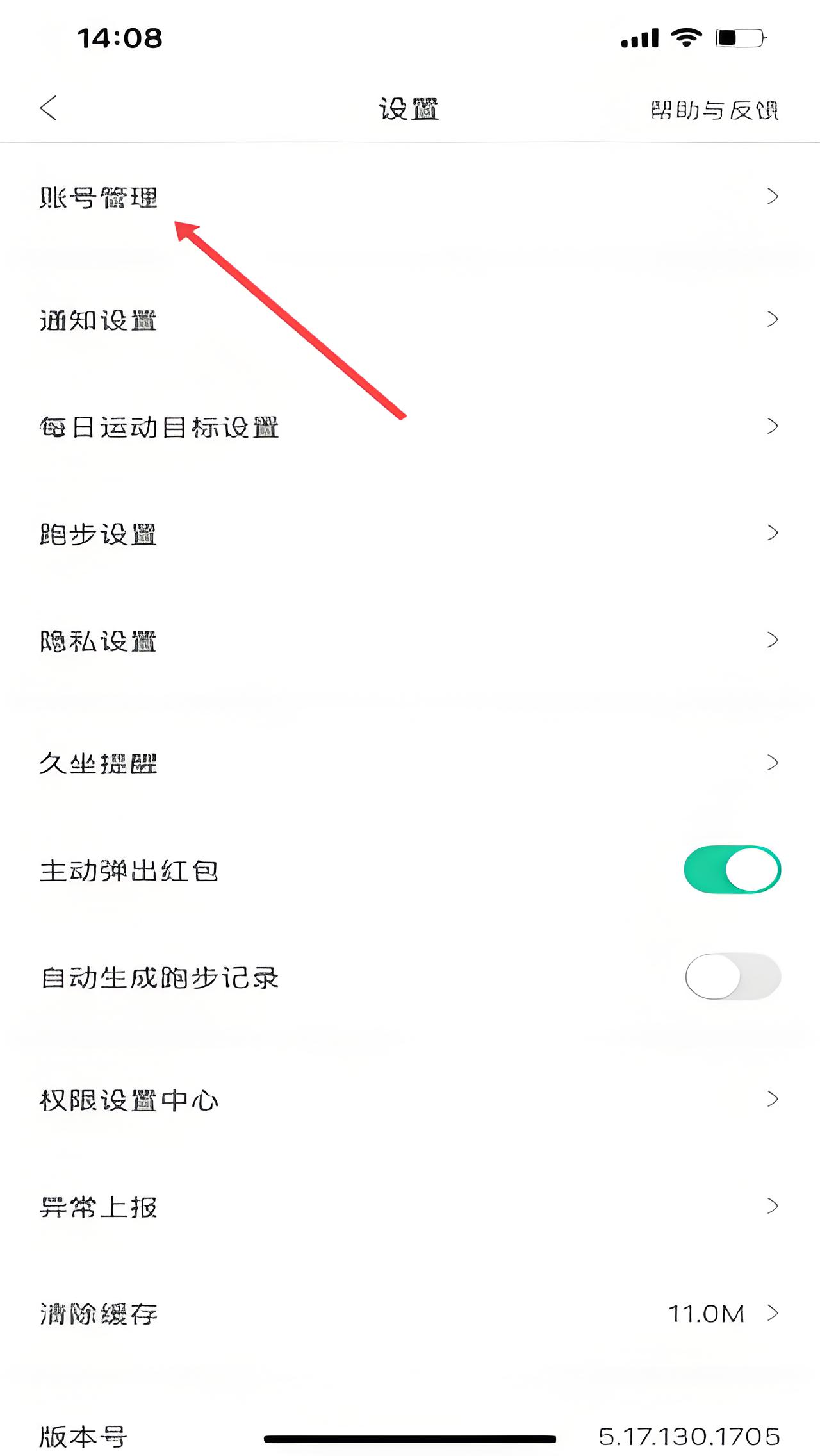The image size is (820, 1456).
Task: Open 帮助与反馈 in the header
Action: coord(715,110)
